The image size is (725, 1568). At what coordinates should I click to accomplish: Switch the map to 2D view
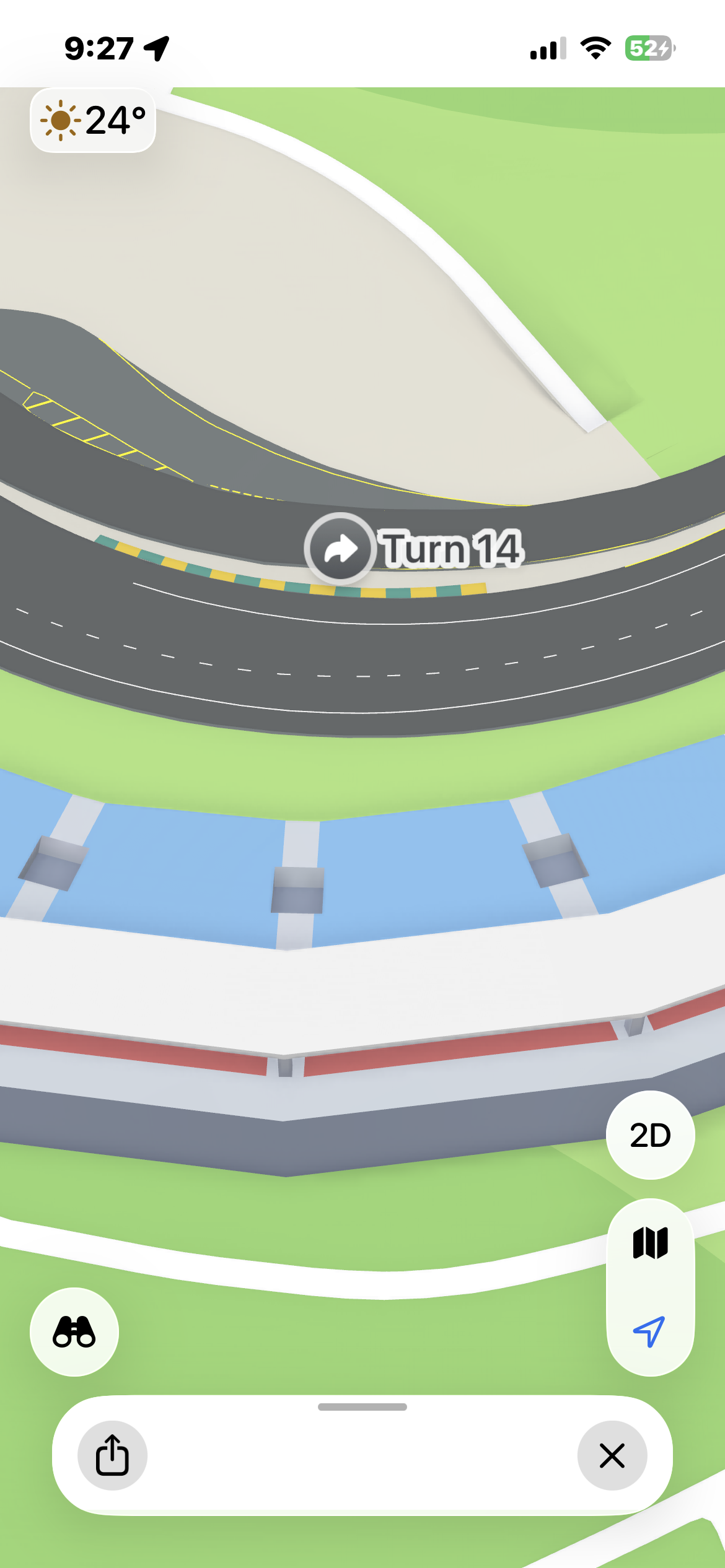650,1135
